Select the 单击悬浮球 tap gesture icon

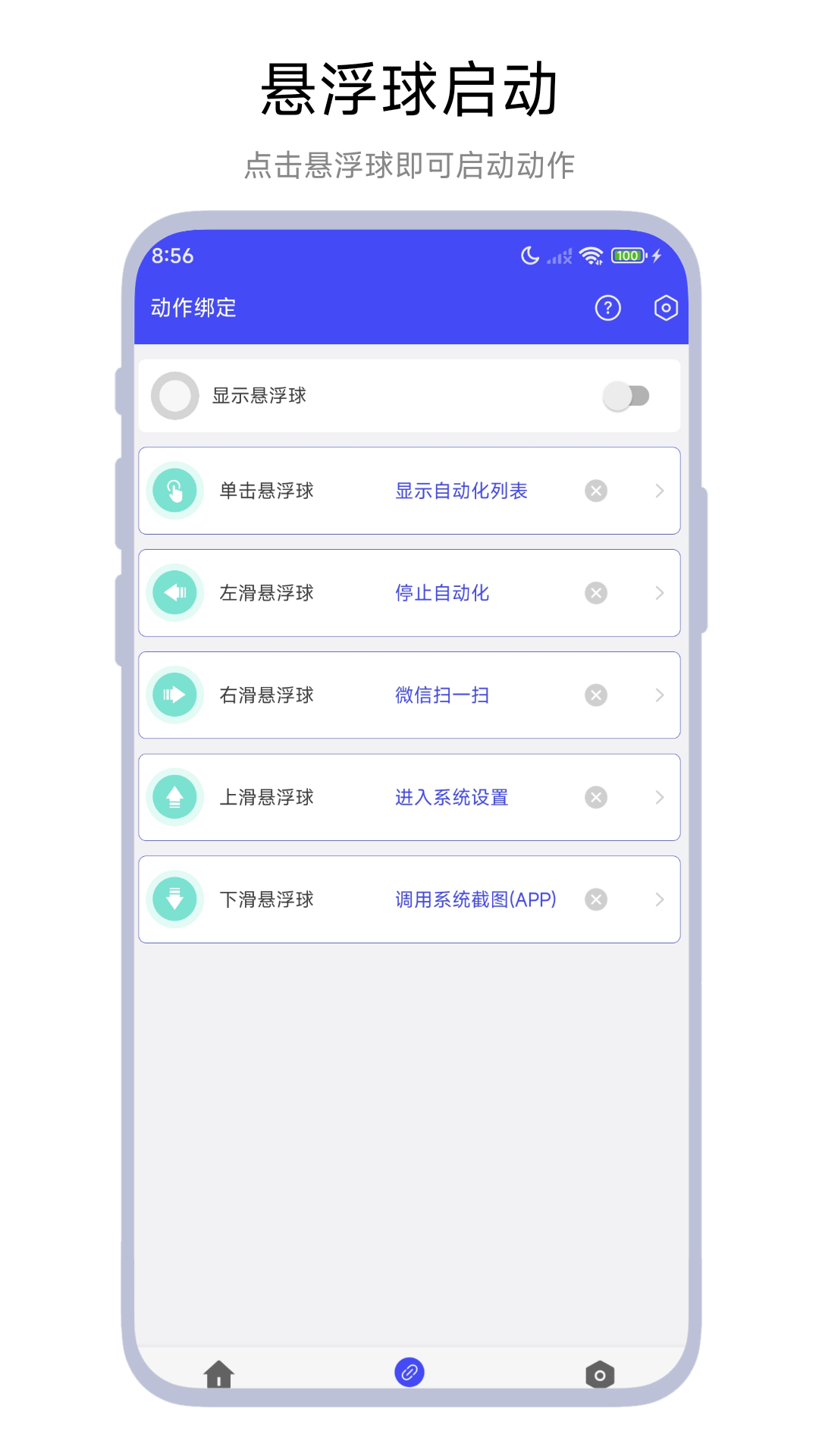tap(174, 490)
